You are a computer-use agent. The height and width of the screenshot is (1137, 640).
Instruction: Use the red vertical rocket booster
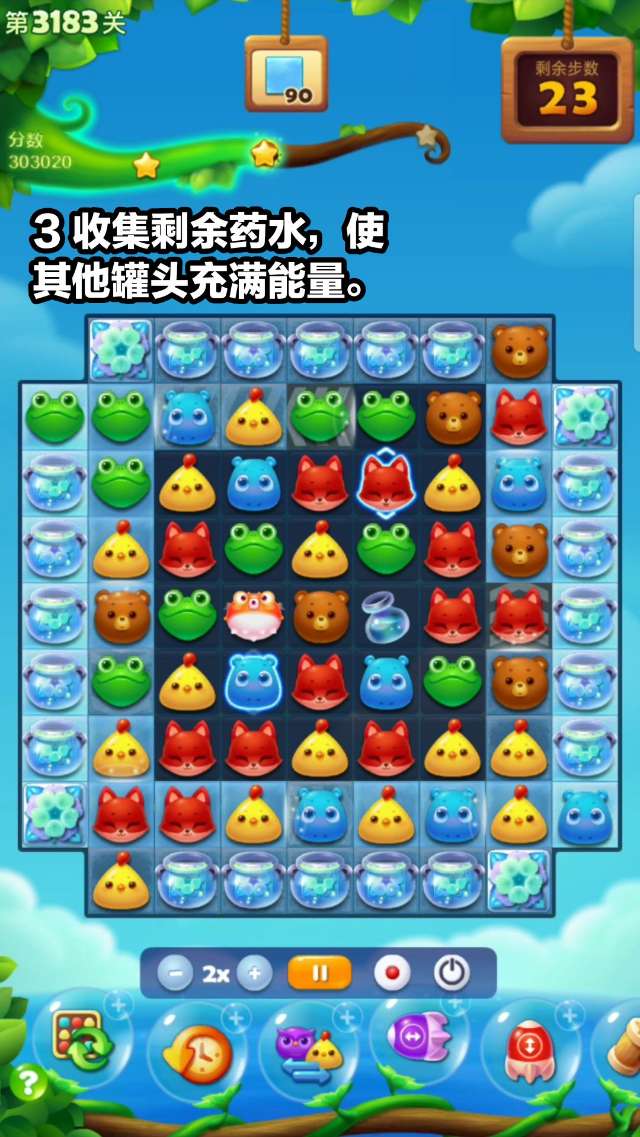tap(530, 1050)
